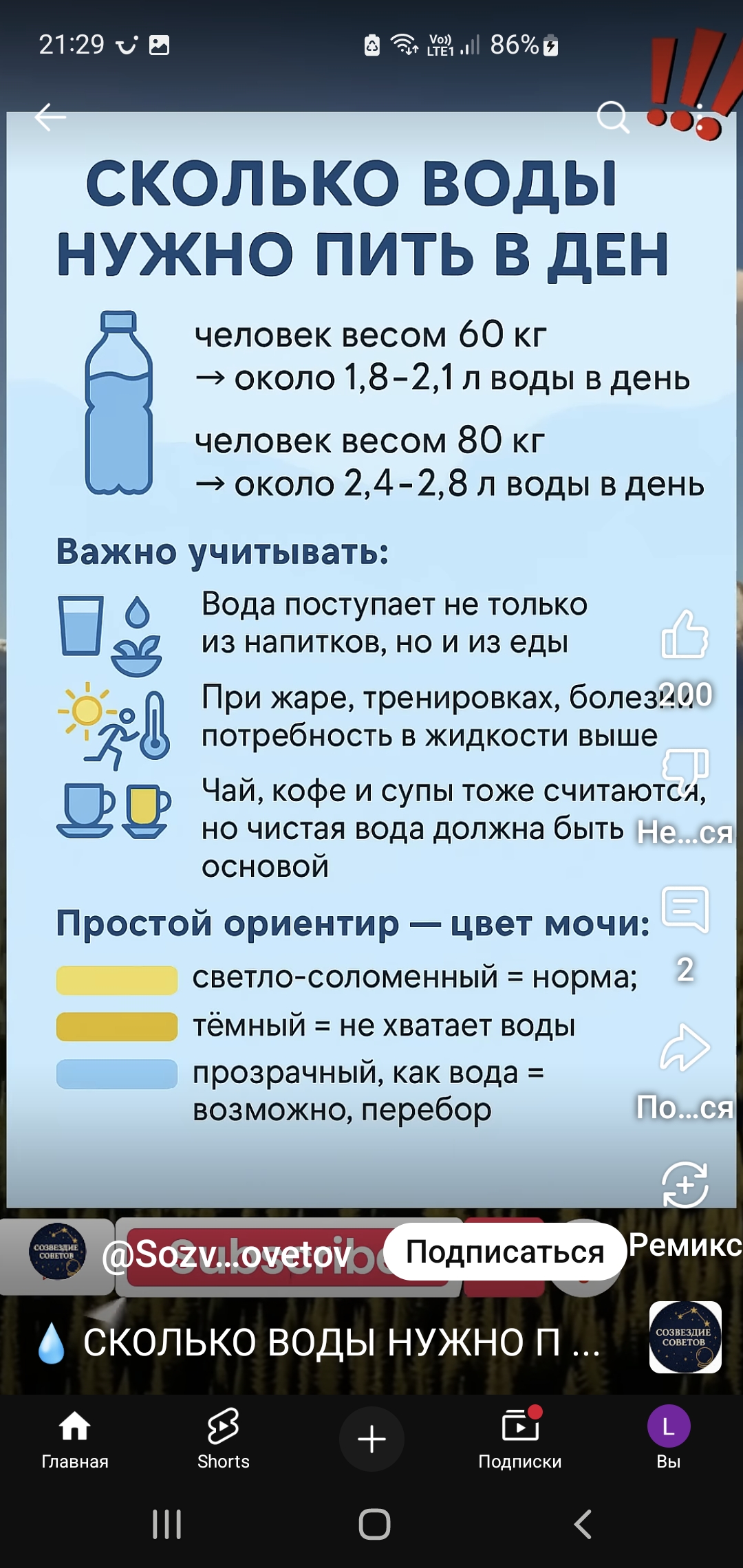Switch to the Главная tab
The image size is (743, 1568).
coord(74,1439)
